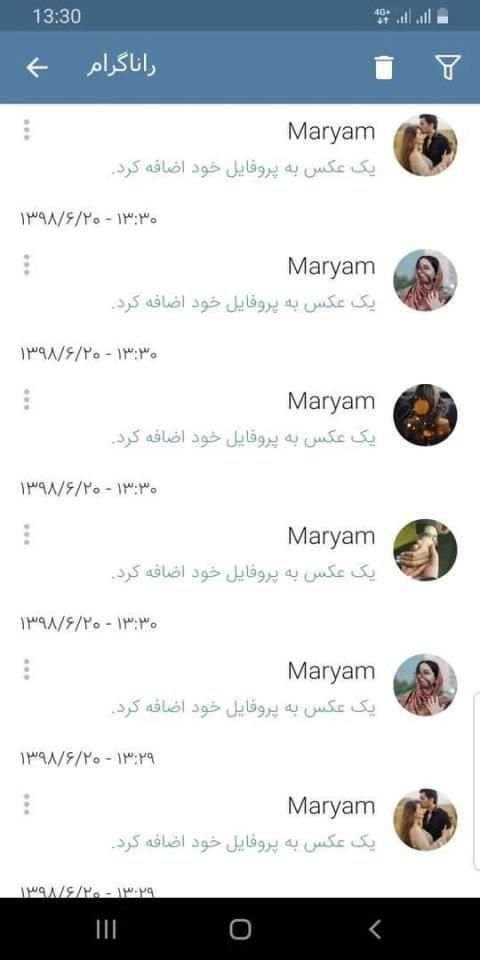This screenshot has height=960, width=480.
Task: Open three-dot menu beside dark-lights-avatar Maryam entry
Action: pos(26,399)
